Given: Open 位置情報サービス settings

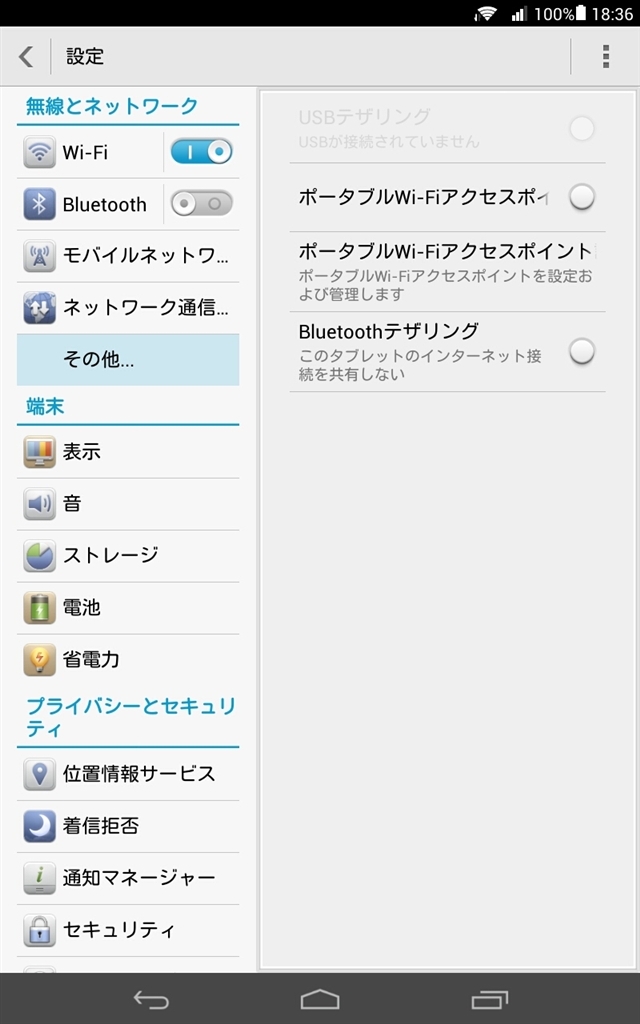Looking at the screenshot, I should click(128, 774).
